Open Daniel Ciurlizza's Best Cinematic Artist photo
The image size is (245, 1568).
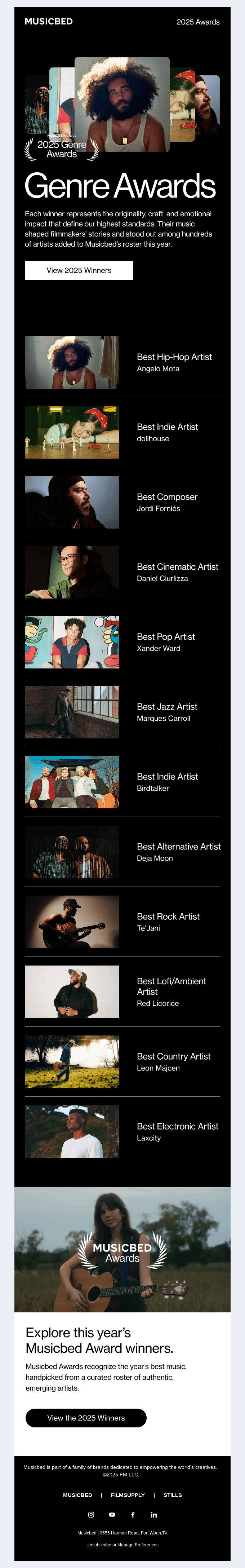coord(72,572)
